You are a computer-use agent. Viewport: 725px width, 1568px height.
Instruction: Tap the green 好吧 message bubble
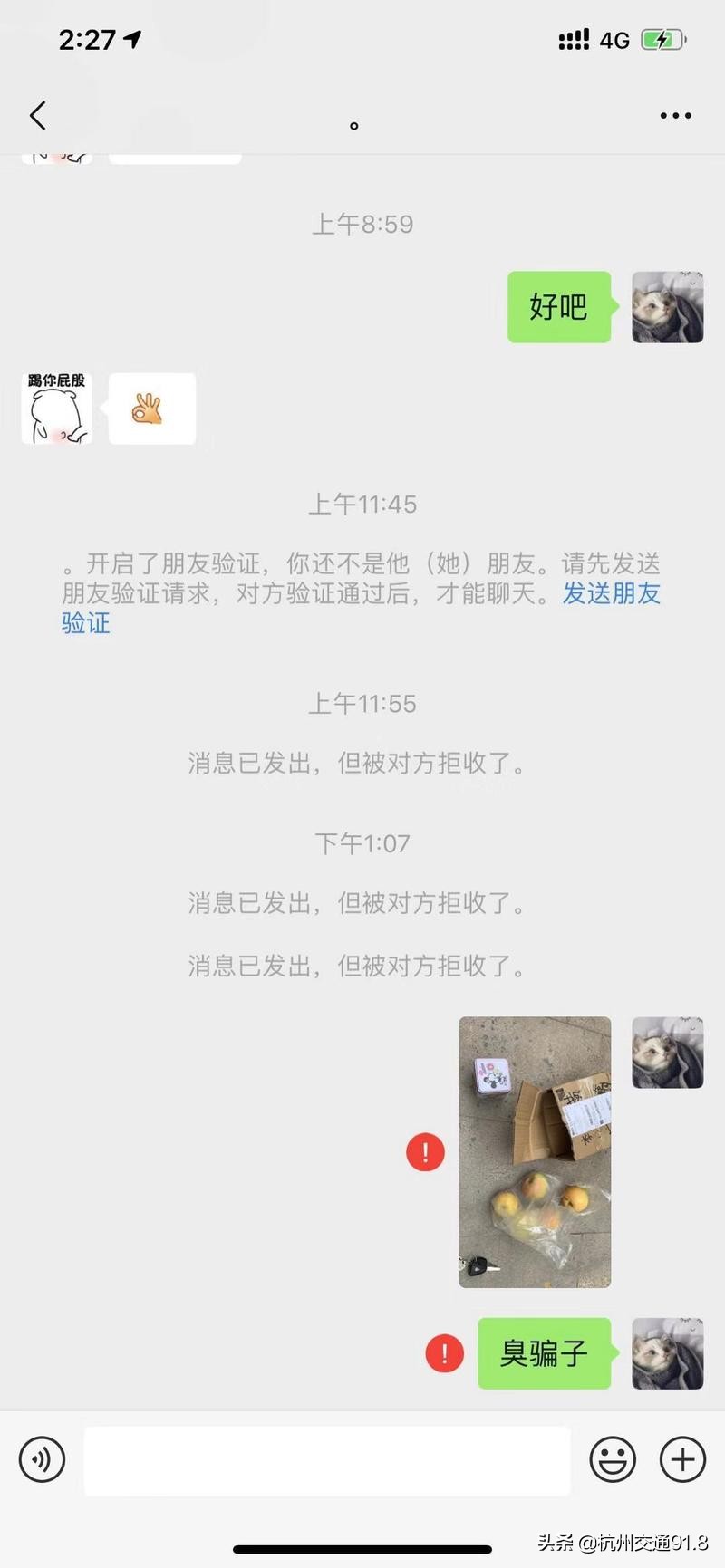[x=558, y=308]
